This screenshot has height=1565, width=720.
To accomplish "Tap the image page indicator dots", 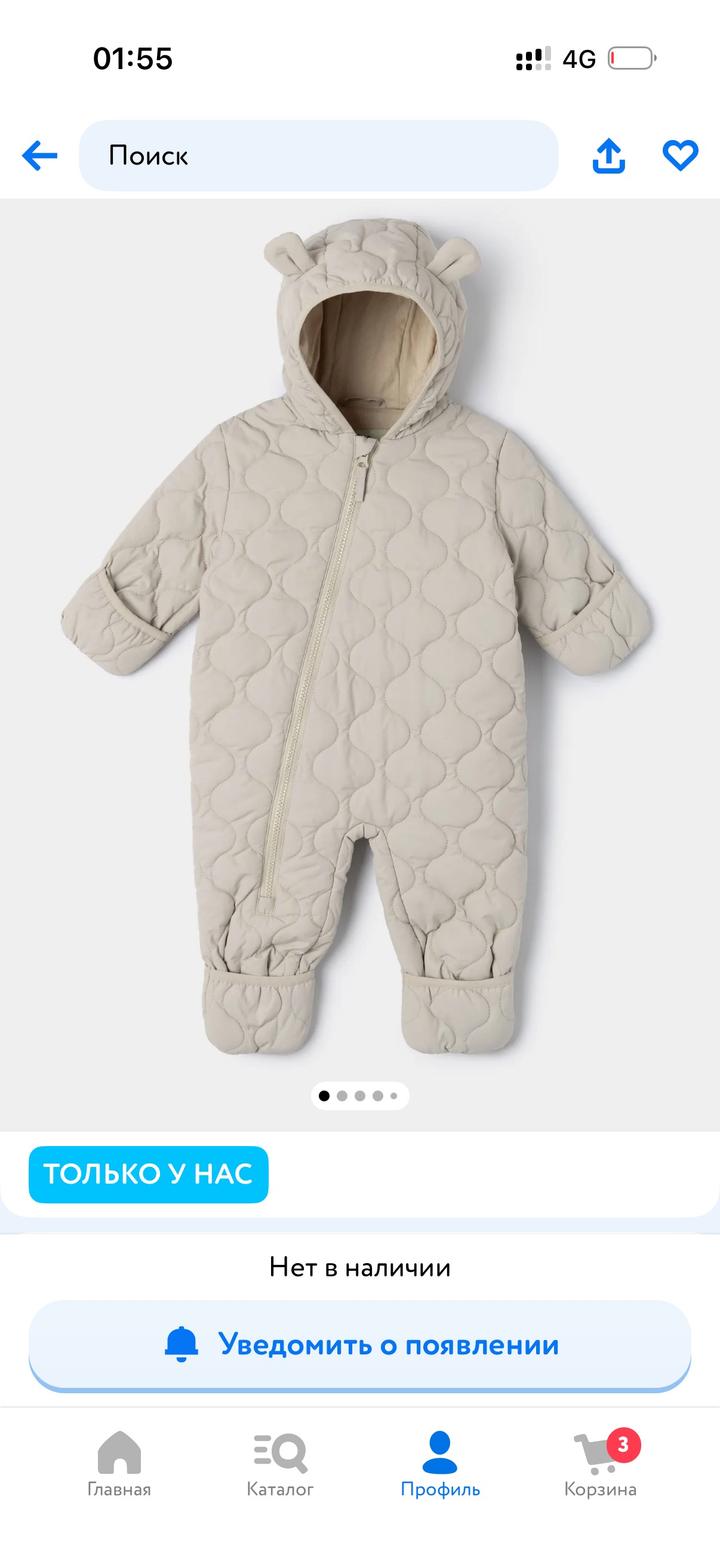I will (360, 1096).
